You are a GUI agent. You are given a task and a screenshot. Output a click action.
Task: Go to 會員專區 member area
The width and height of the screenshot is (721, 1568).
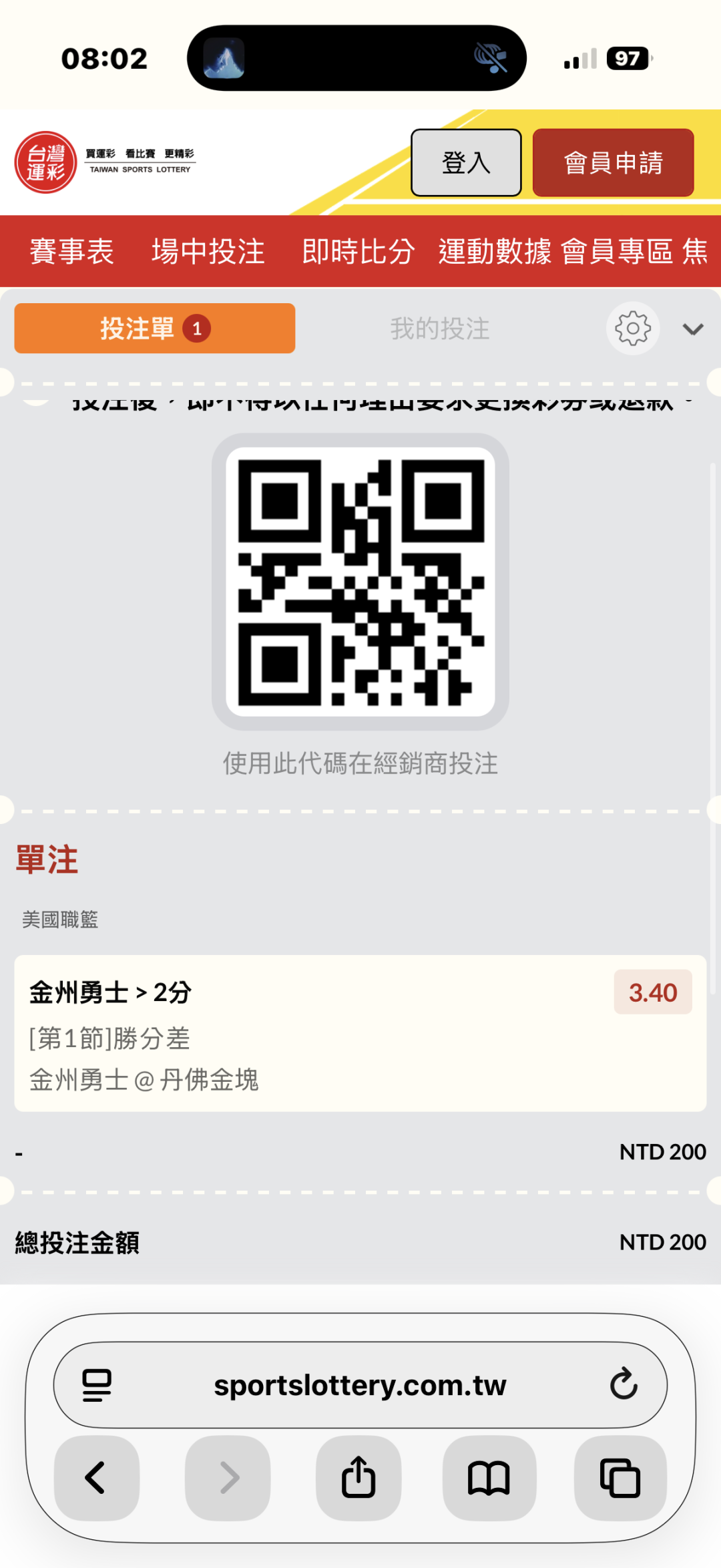pos(617,252)
